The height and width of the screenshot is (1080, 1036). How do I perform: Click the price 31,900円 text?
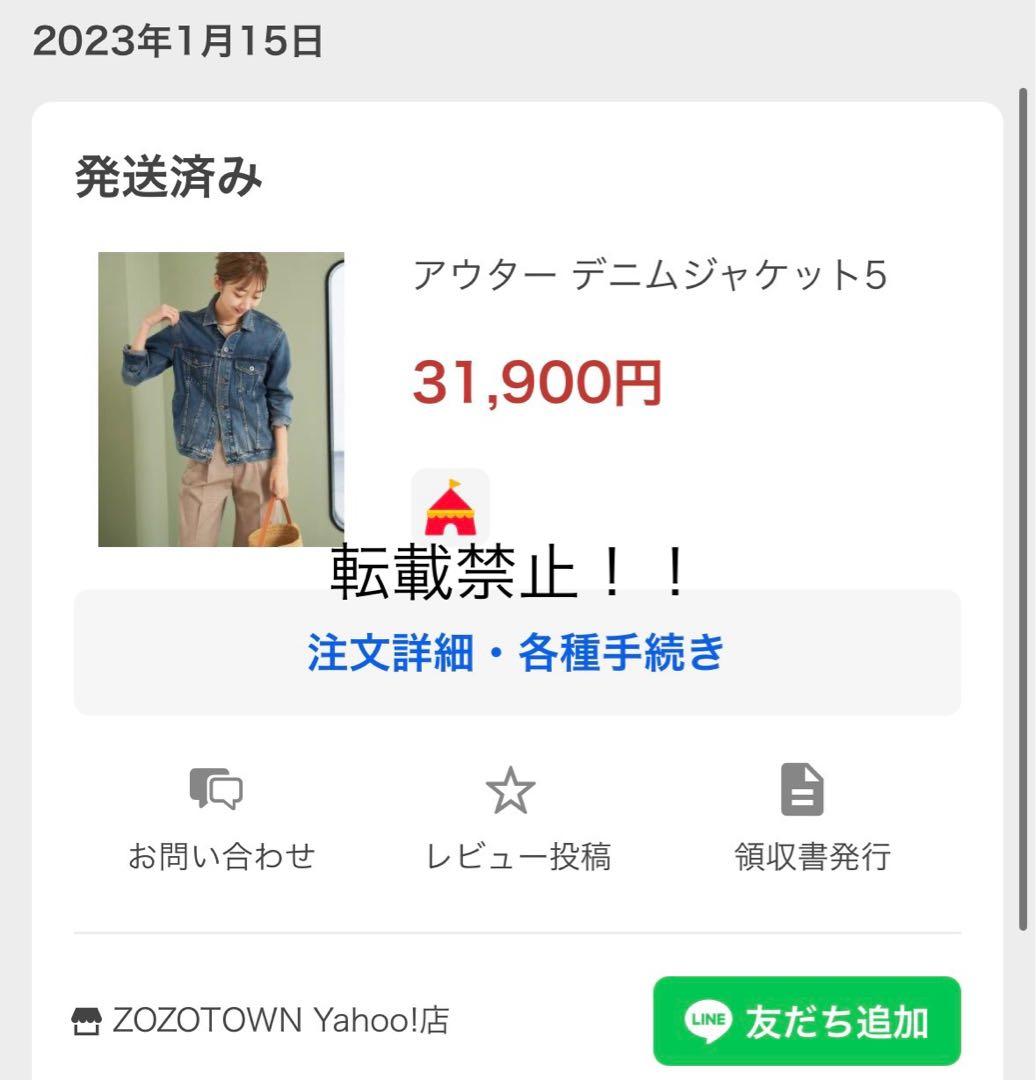point(539,378)
